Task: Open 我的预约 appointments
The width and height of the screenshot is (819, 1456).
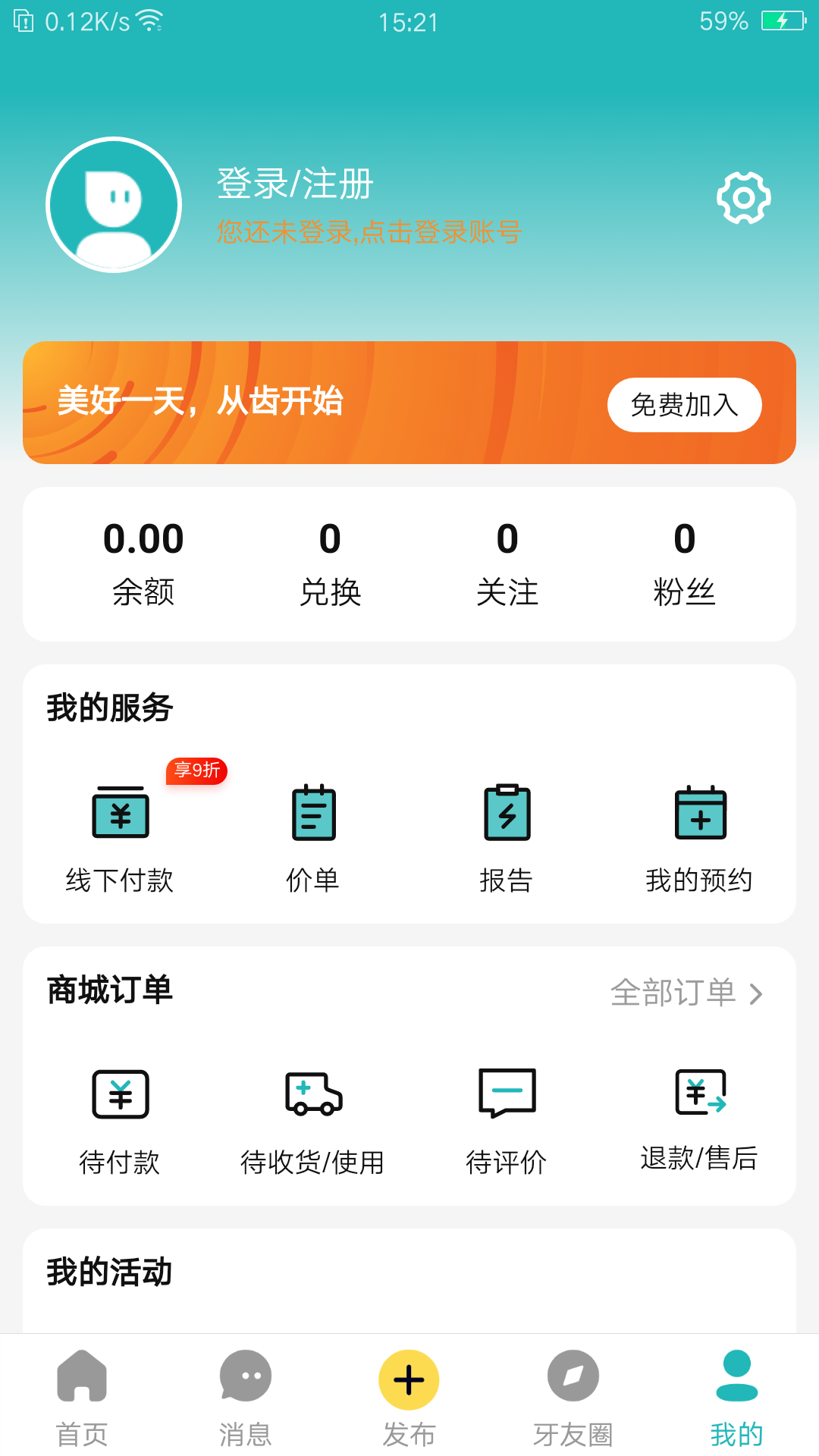Action: (x=699, y=834)
